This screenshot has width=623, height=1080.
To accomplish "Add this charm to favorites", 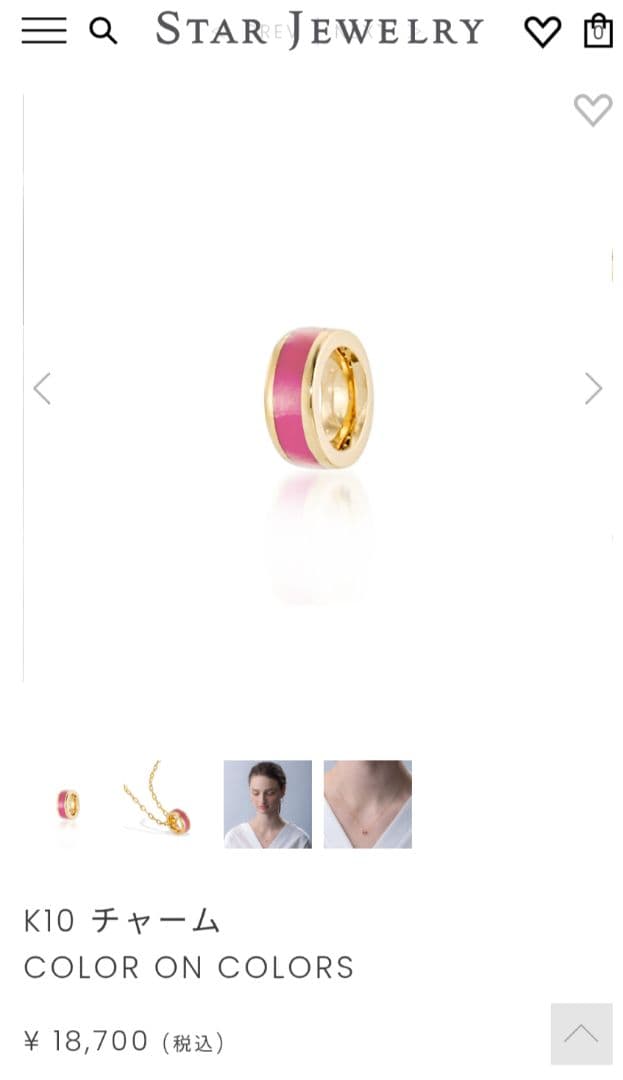I will pyautogui.click(x=592, y=109).
